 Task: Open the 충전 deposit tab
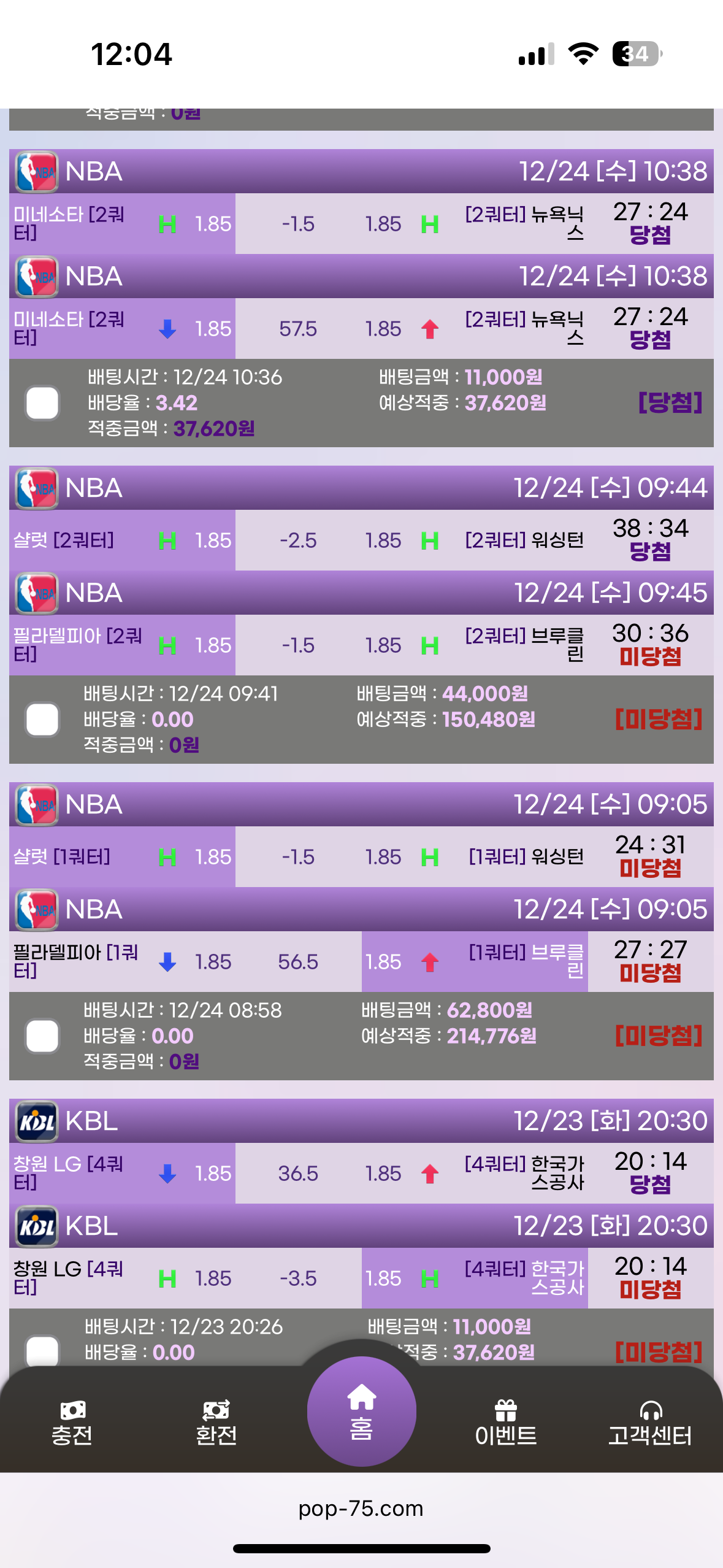click(72, 1422)
